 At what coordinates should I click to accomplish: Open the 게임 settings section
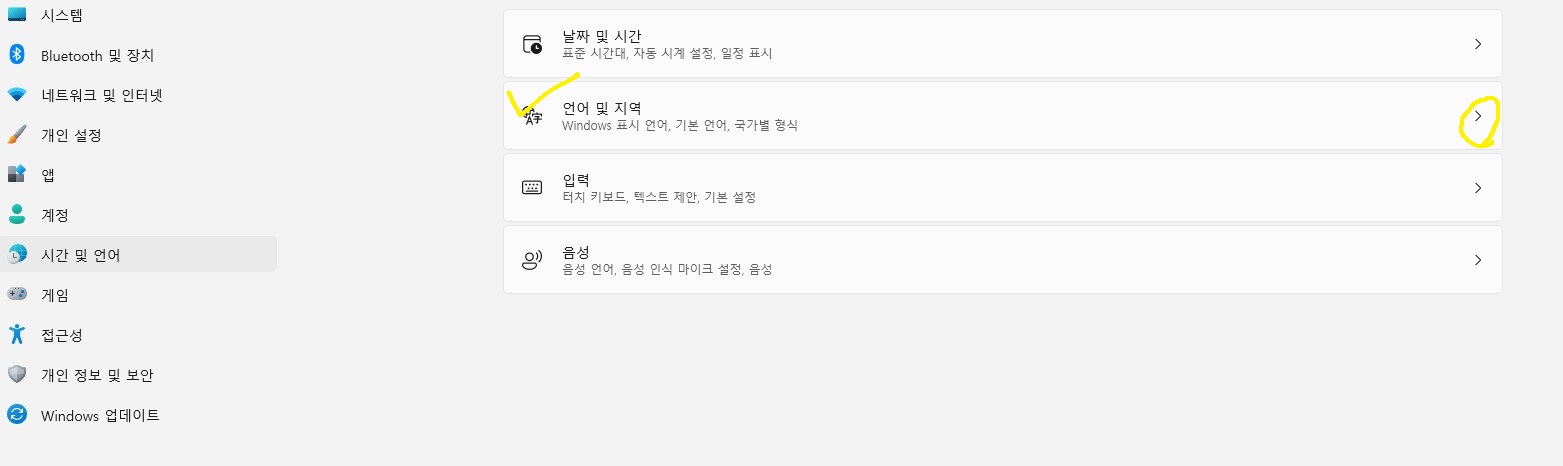point(55,295)
